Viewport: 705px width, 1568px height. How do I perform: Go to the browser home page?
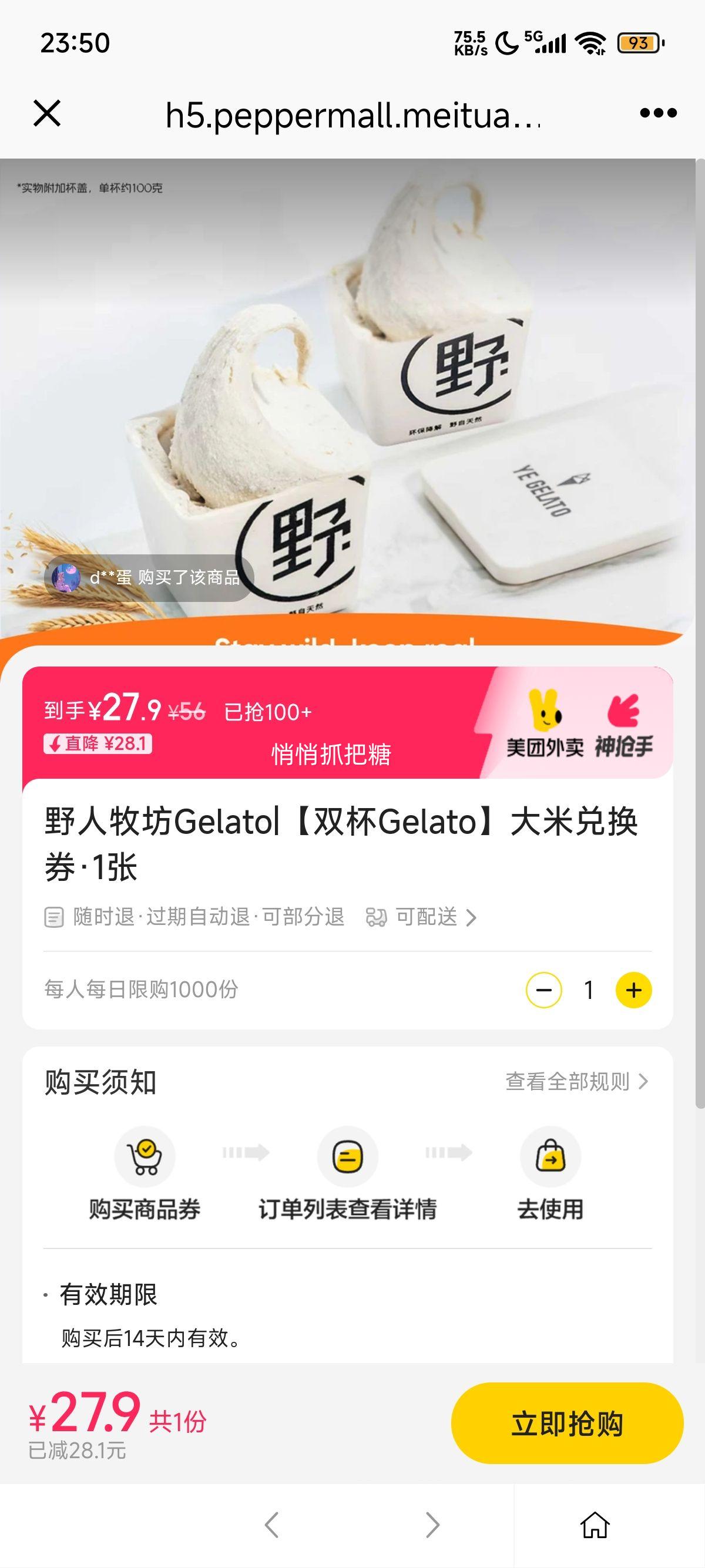[x=594, y=1525]
